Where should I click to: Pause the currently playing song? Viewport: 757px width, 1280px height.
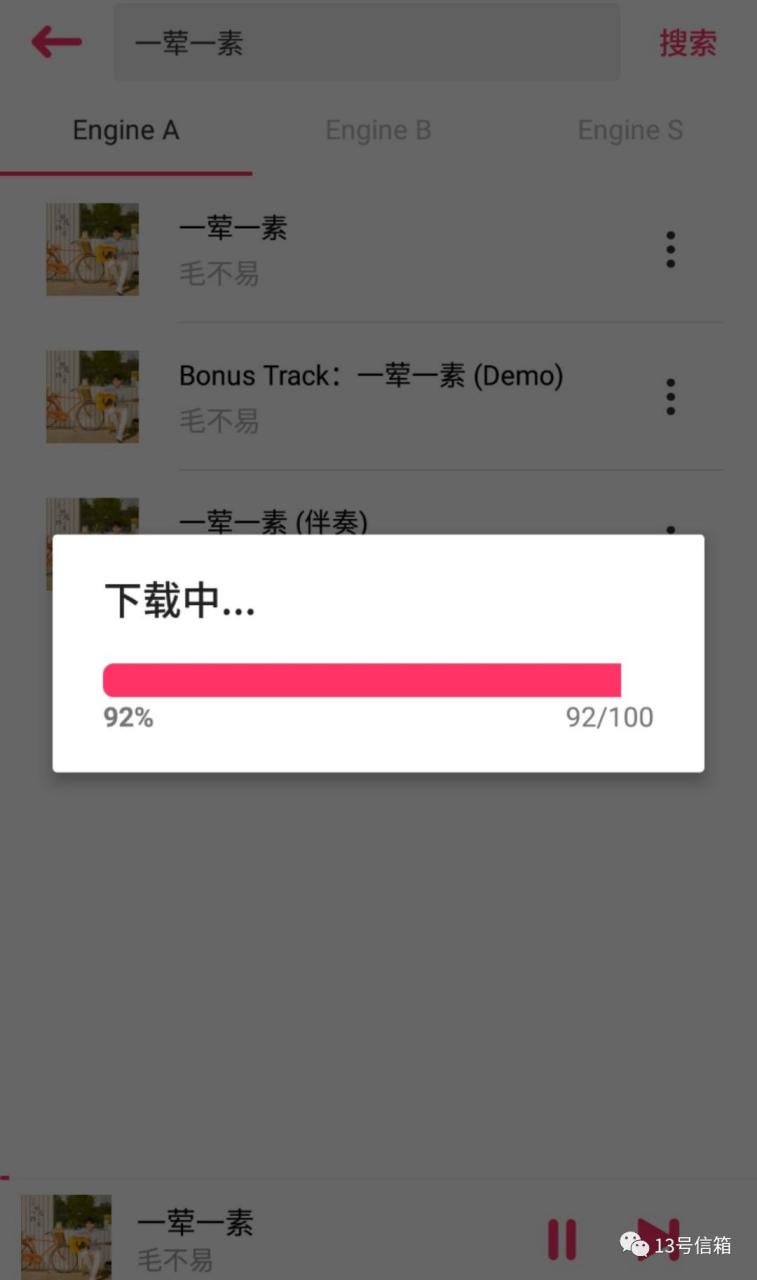tap(562, 1239)
